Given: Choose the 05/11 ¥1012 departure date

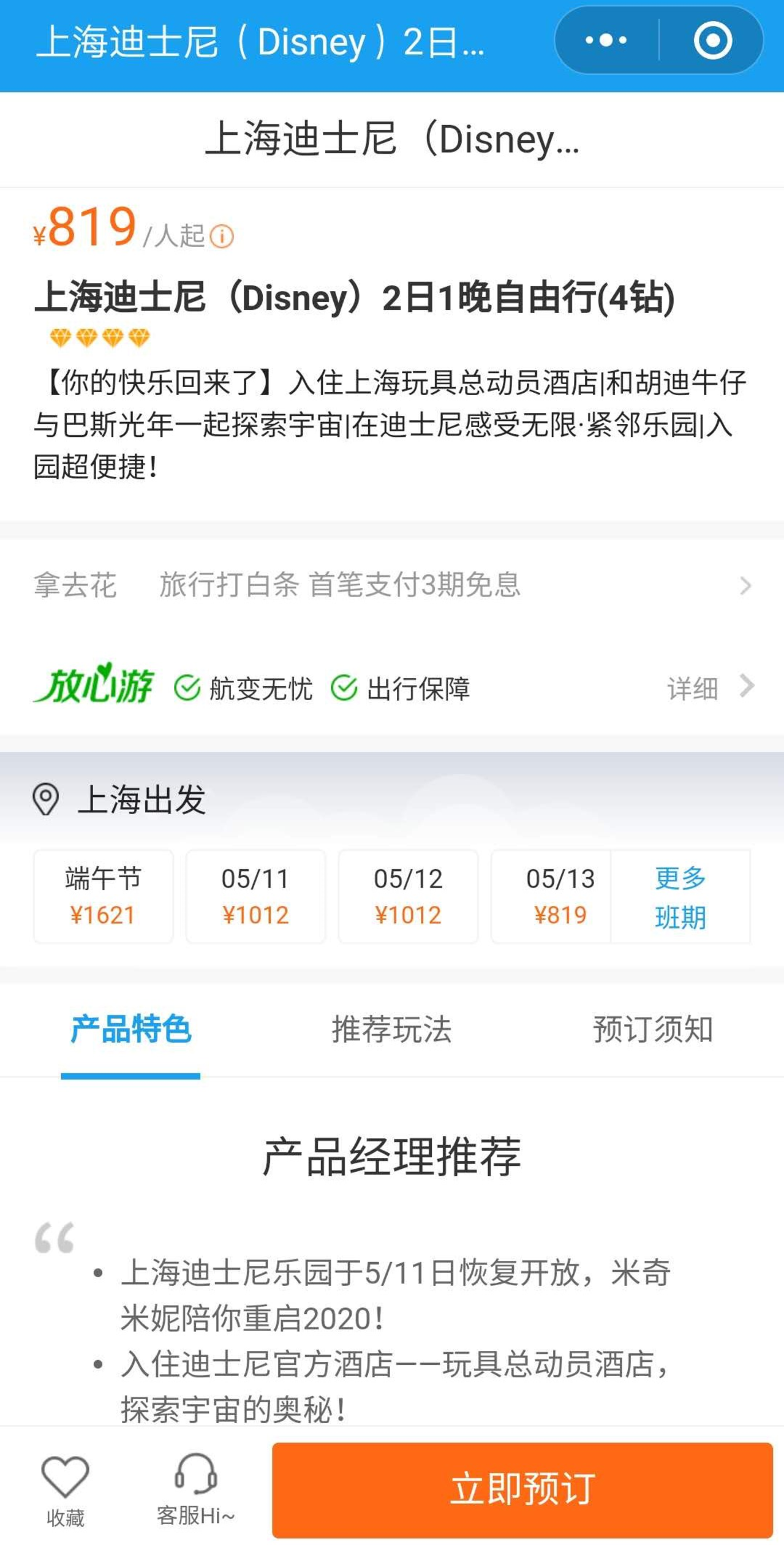Looking at the screenshot, I should point(255,896).
